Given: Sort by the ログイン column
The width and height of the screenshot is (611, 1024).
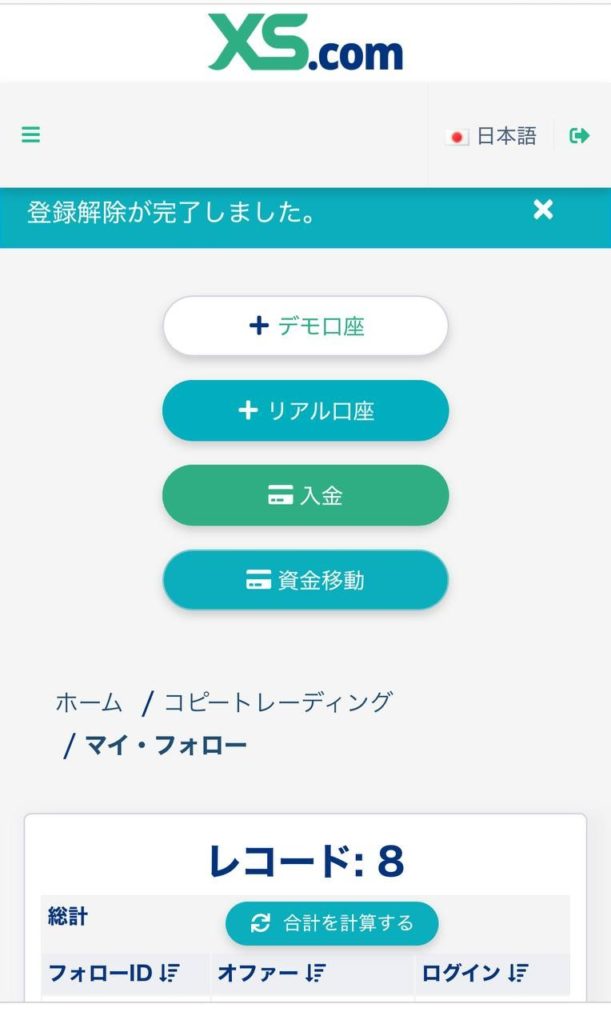Looking at the screenshot, I should tap(474, 973).
